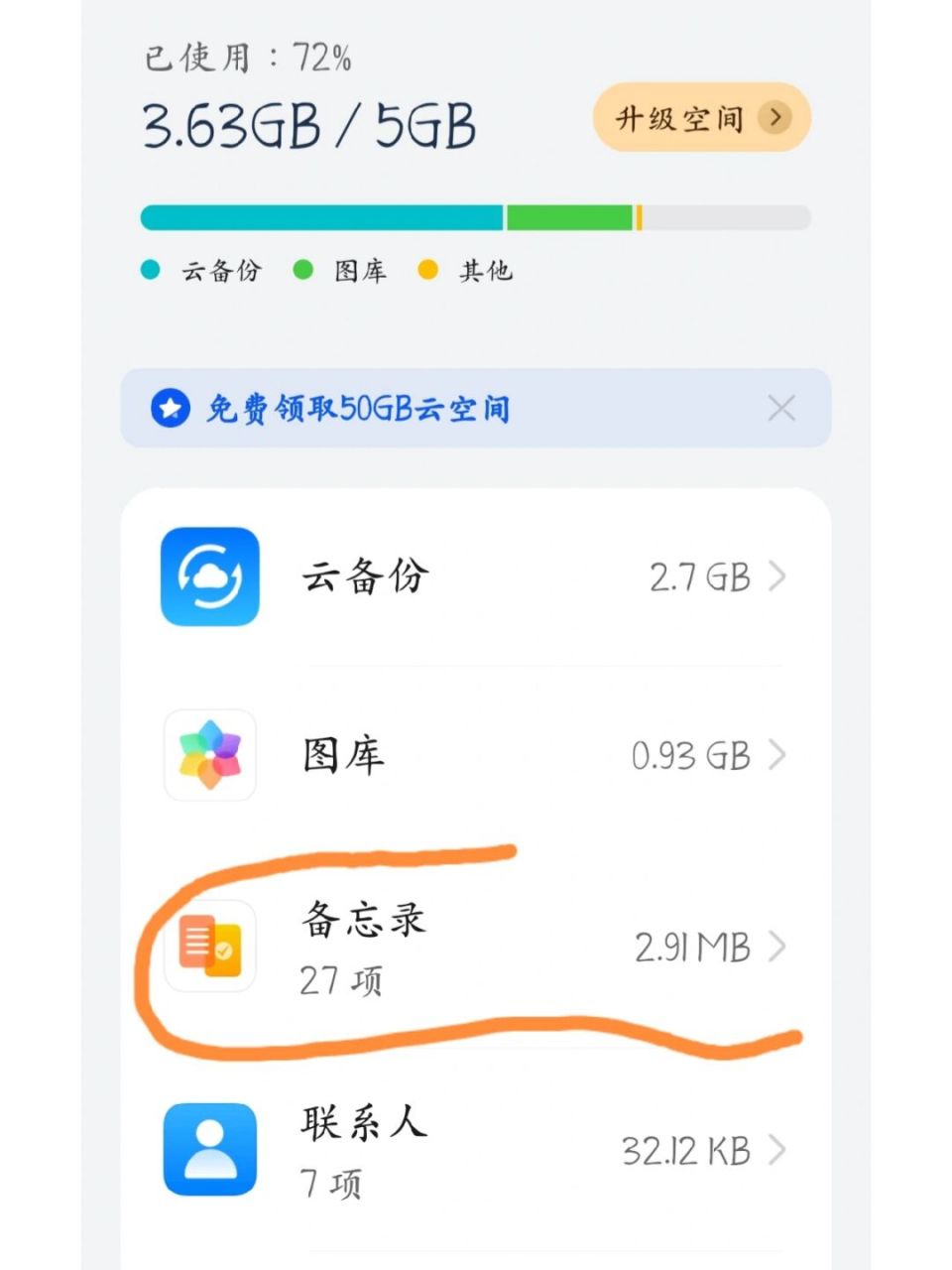Select the 图库 row
This screenshot has width=952, height=1270.
(476, 755)
